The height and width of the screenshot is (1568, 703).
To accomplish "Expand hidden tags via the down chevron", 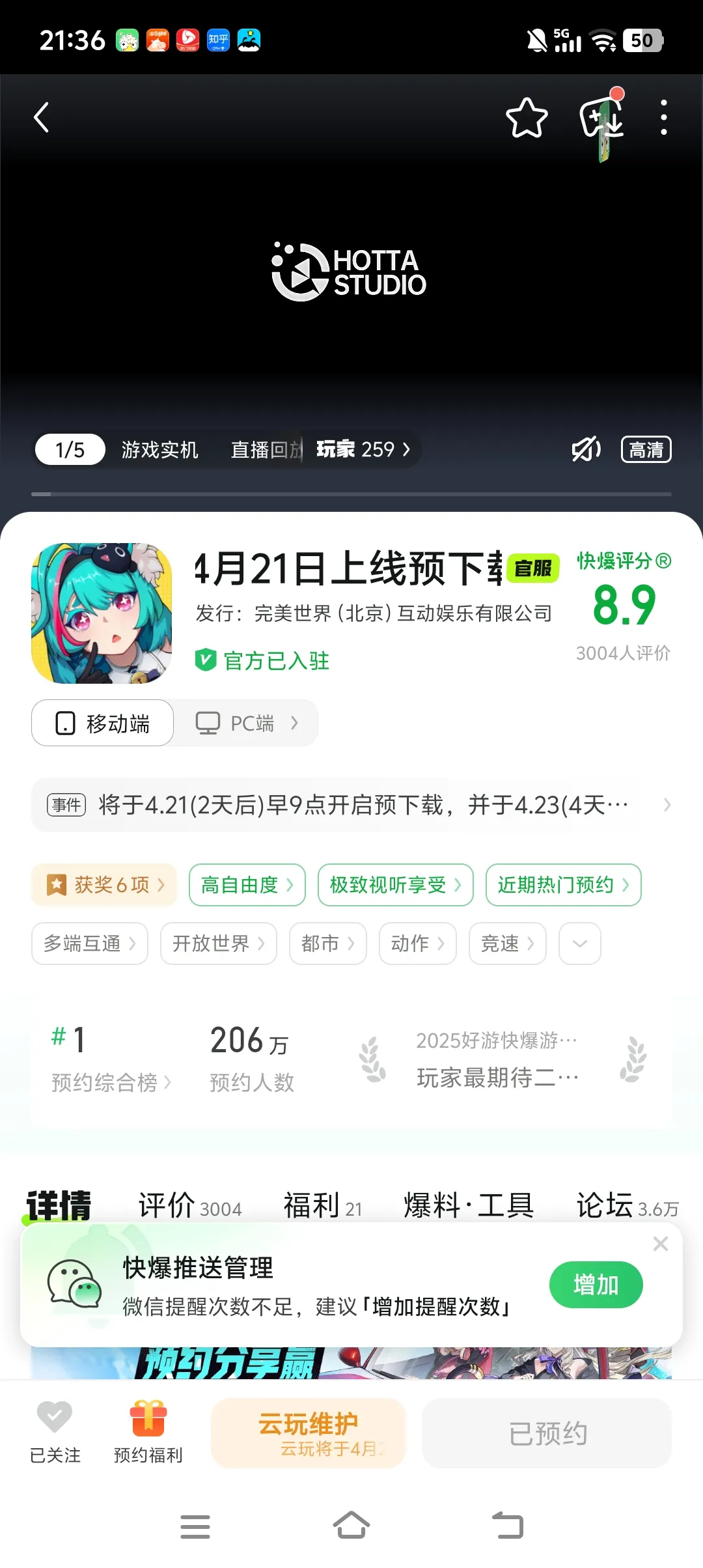I will tap(579, 944).
